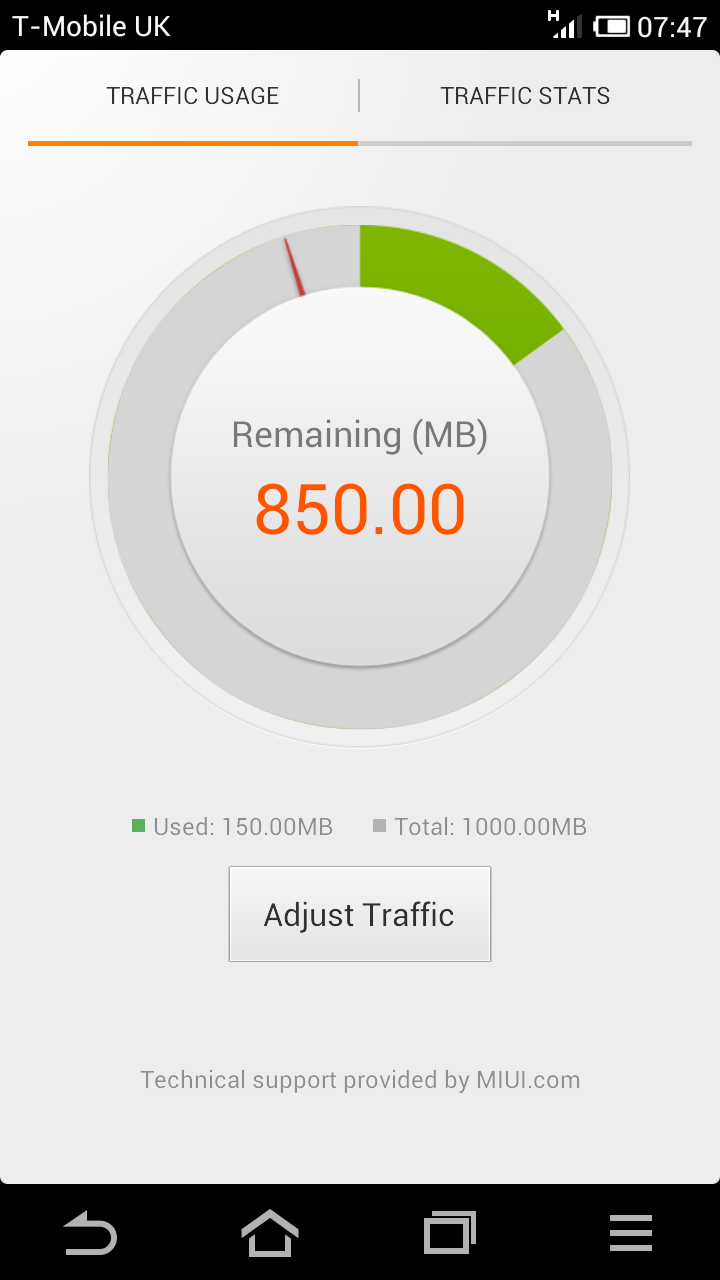Select the Traffic Usage tab
Viewport: 720px width, 1280px height.
193,96
